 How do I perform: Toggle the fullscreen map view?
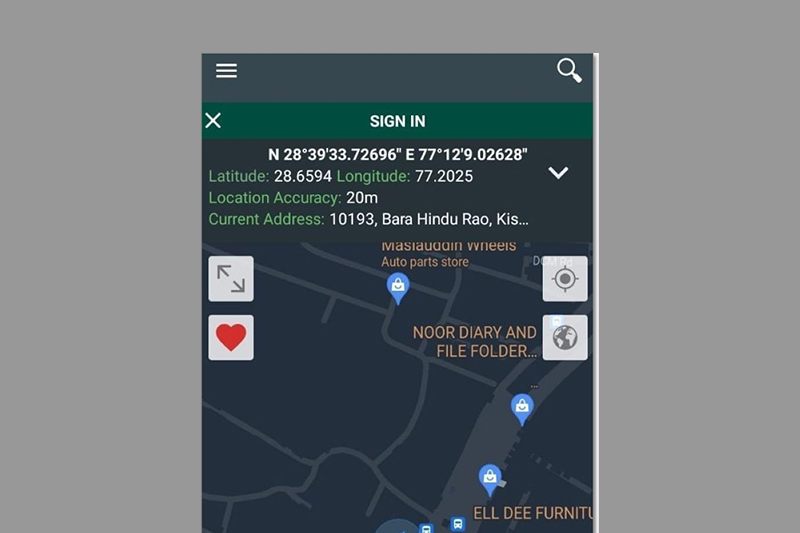pyautogui.click(x=231, y=279)
